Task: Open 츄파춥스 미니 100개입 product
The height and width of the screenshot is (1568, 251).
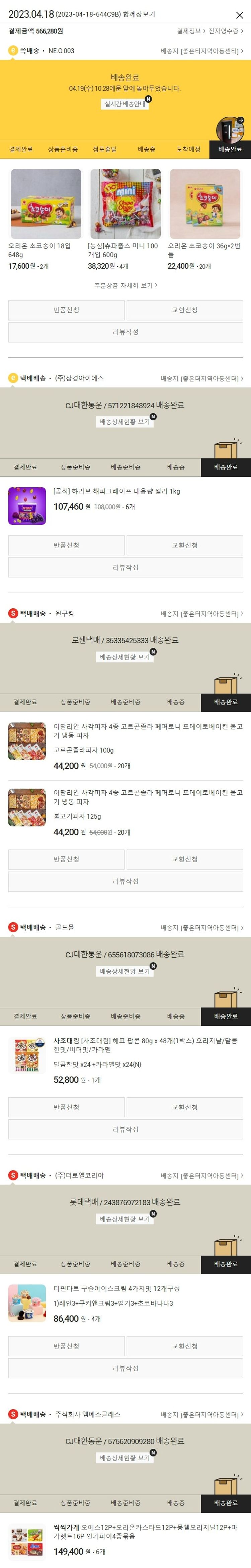Action: [125, 204]
